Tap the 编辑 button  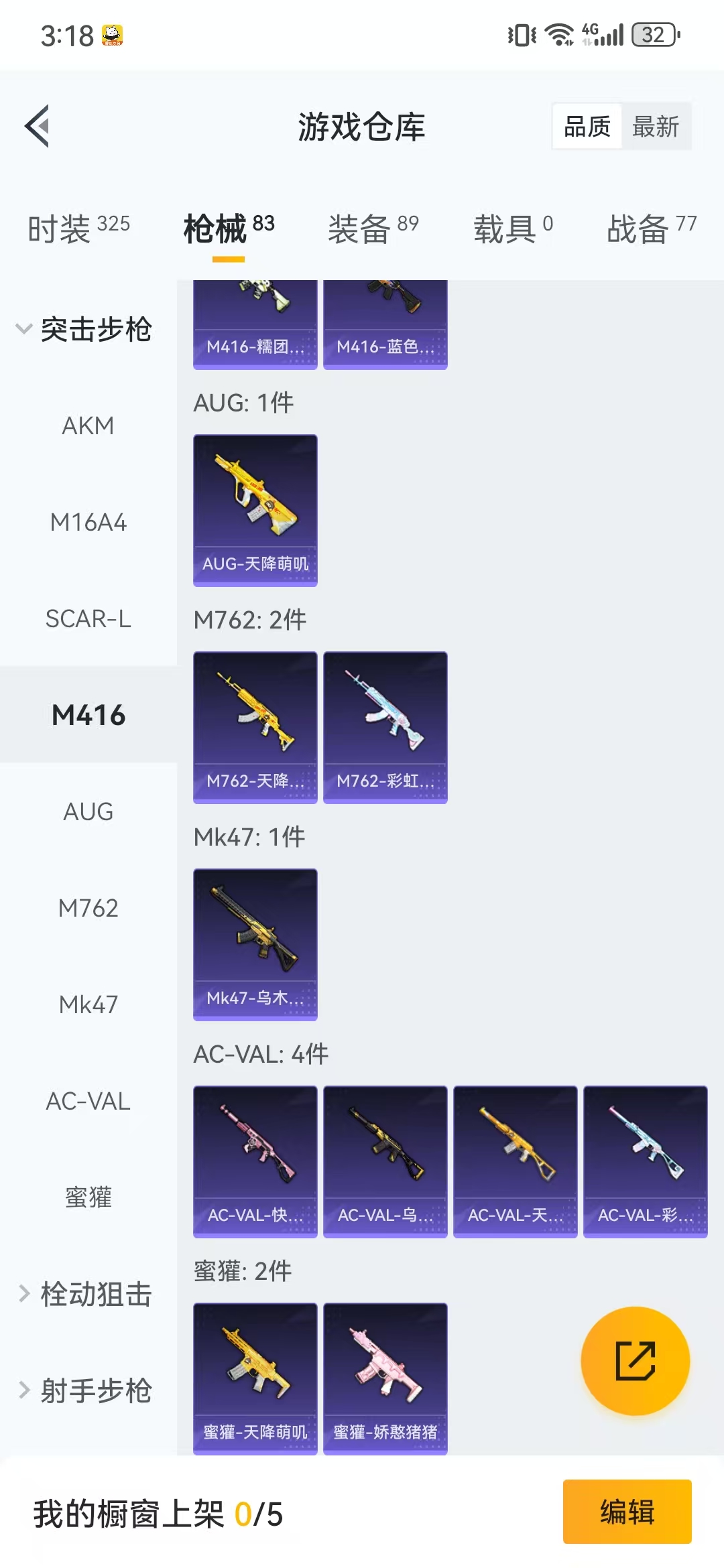click(x=627, y=1512)
